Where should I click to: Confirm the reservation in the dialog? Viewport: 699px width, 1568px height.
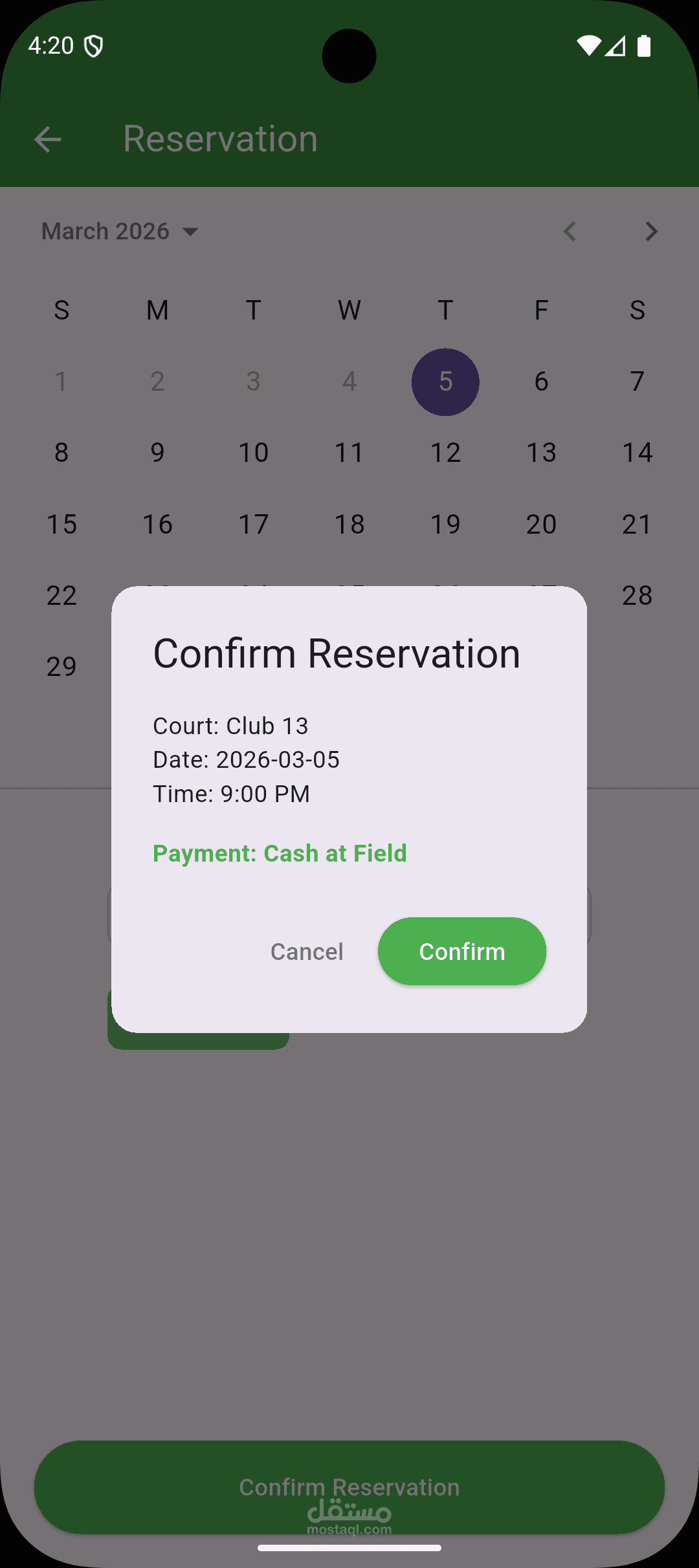pyautogui.click(x=461, y=952)
